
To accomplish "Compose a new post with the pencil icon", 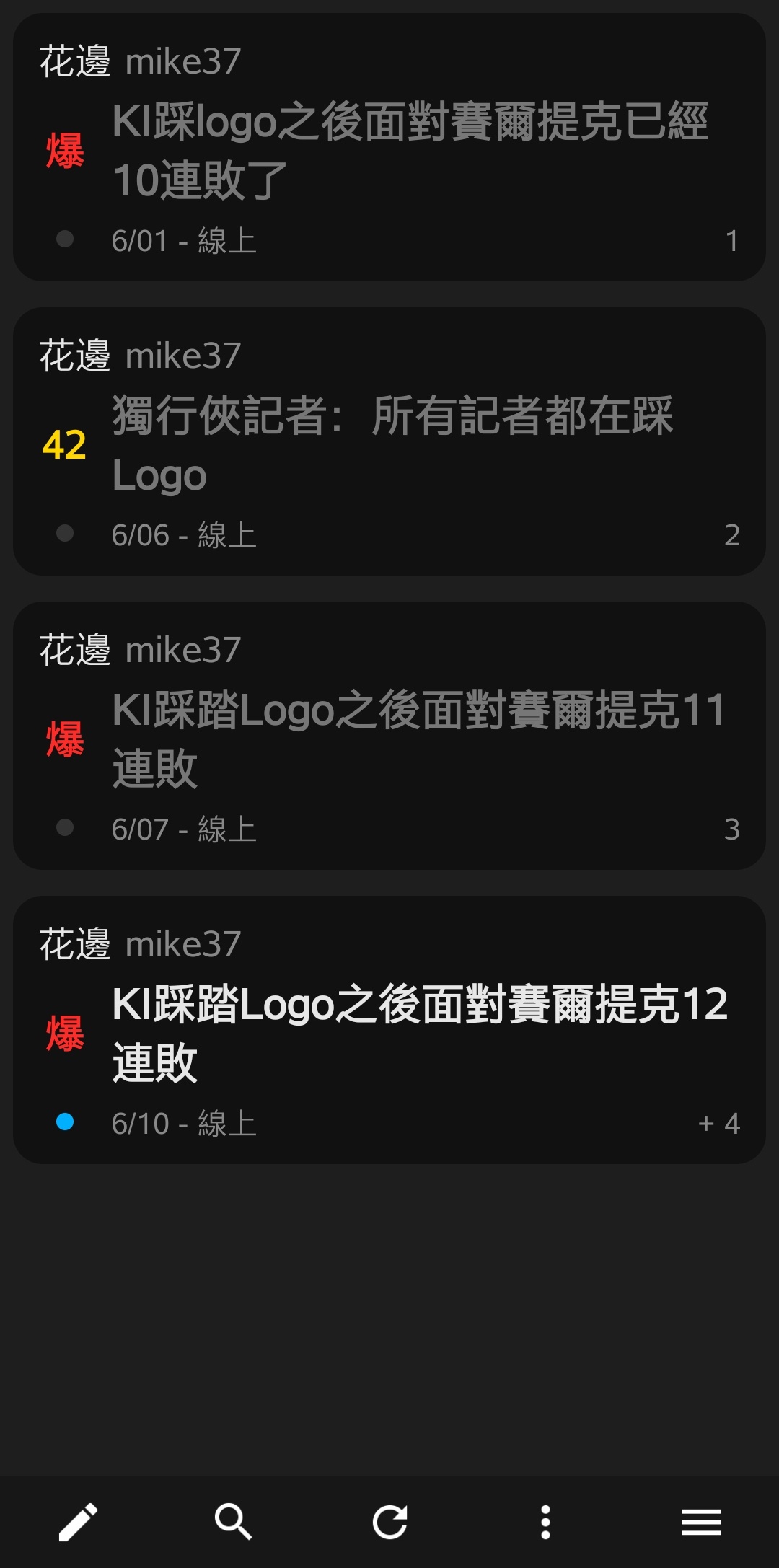I will 78,1523.
